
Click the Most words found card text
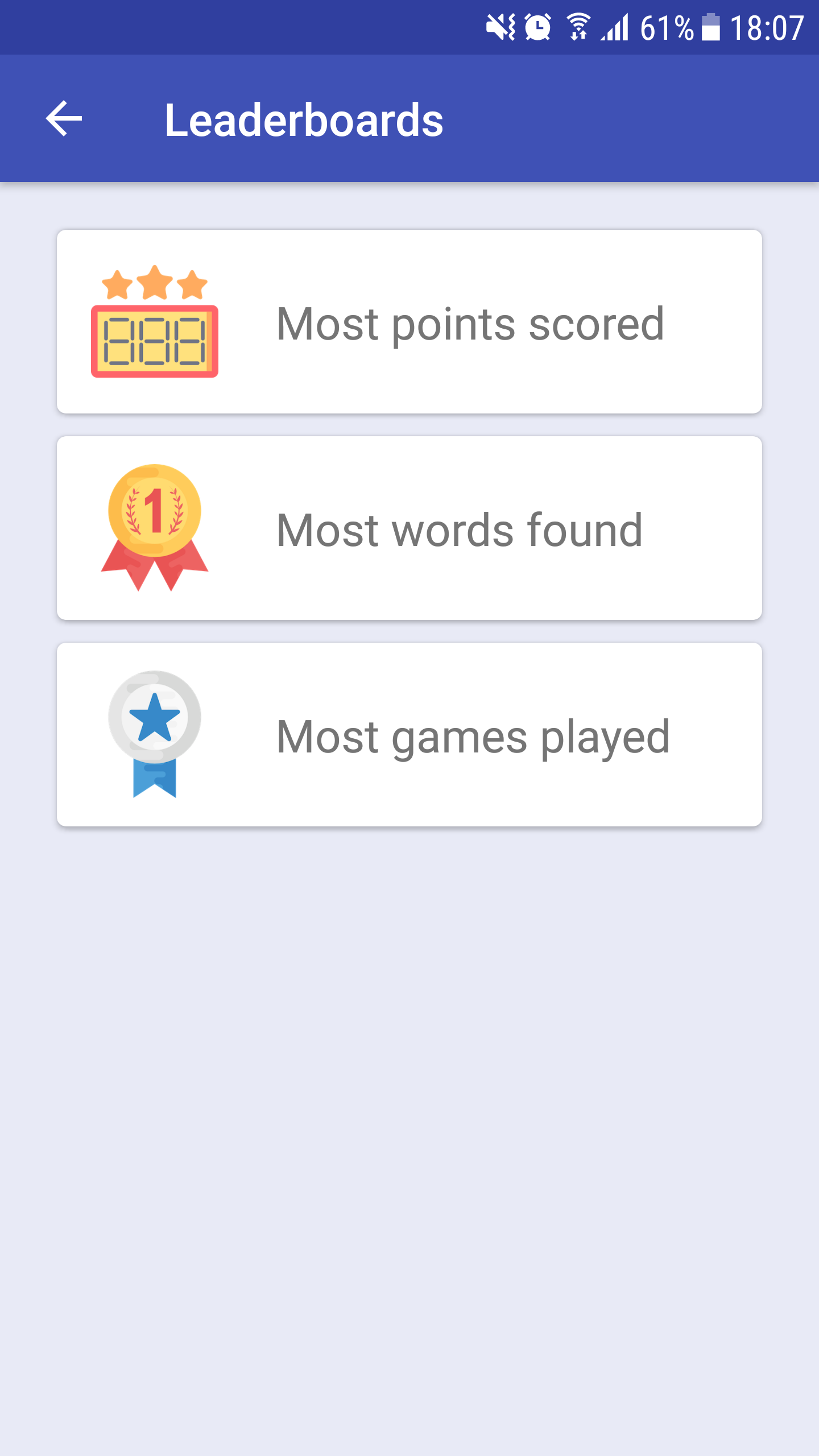(458, 530)
